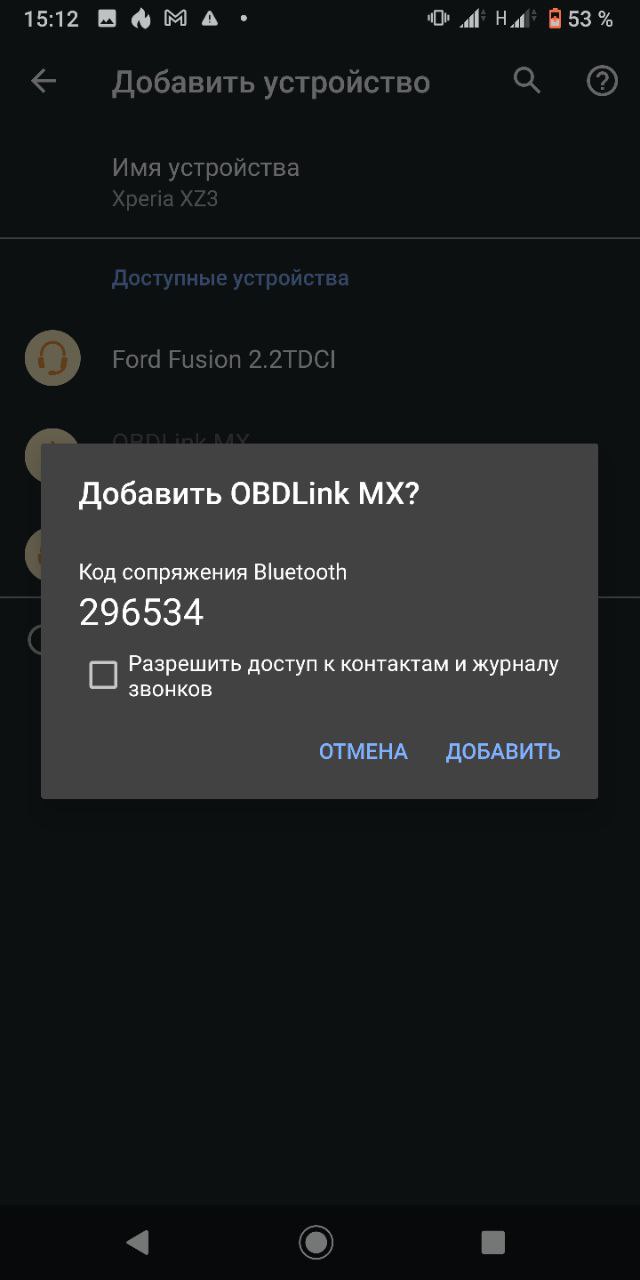This screenshot has width=640, height=1280.
Task: Go to home screen via navigation bar
Action: [316, 1242]
